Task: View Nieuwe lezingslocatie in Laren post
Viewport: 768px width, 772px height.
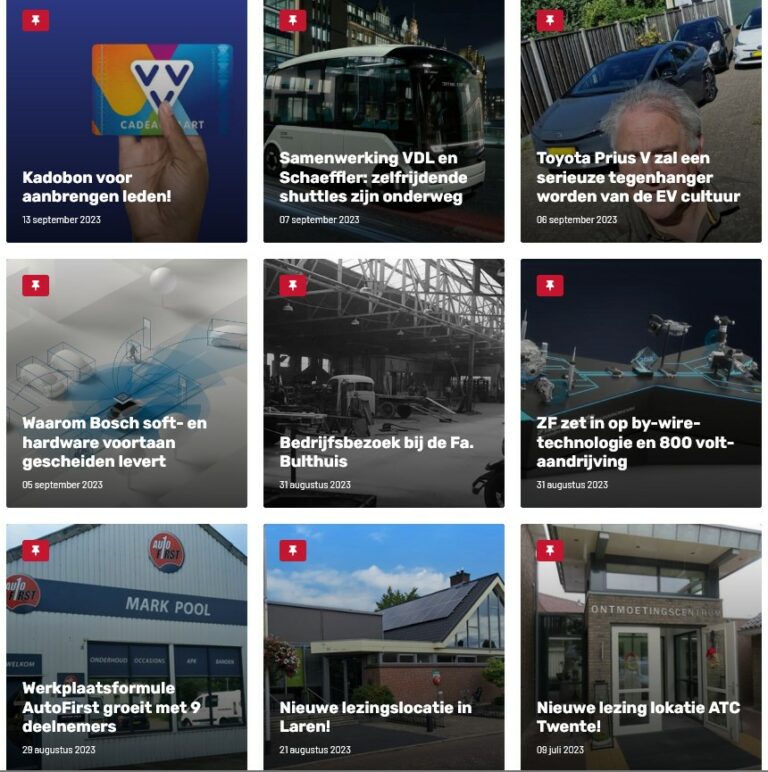Action: [375, 716]
